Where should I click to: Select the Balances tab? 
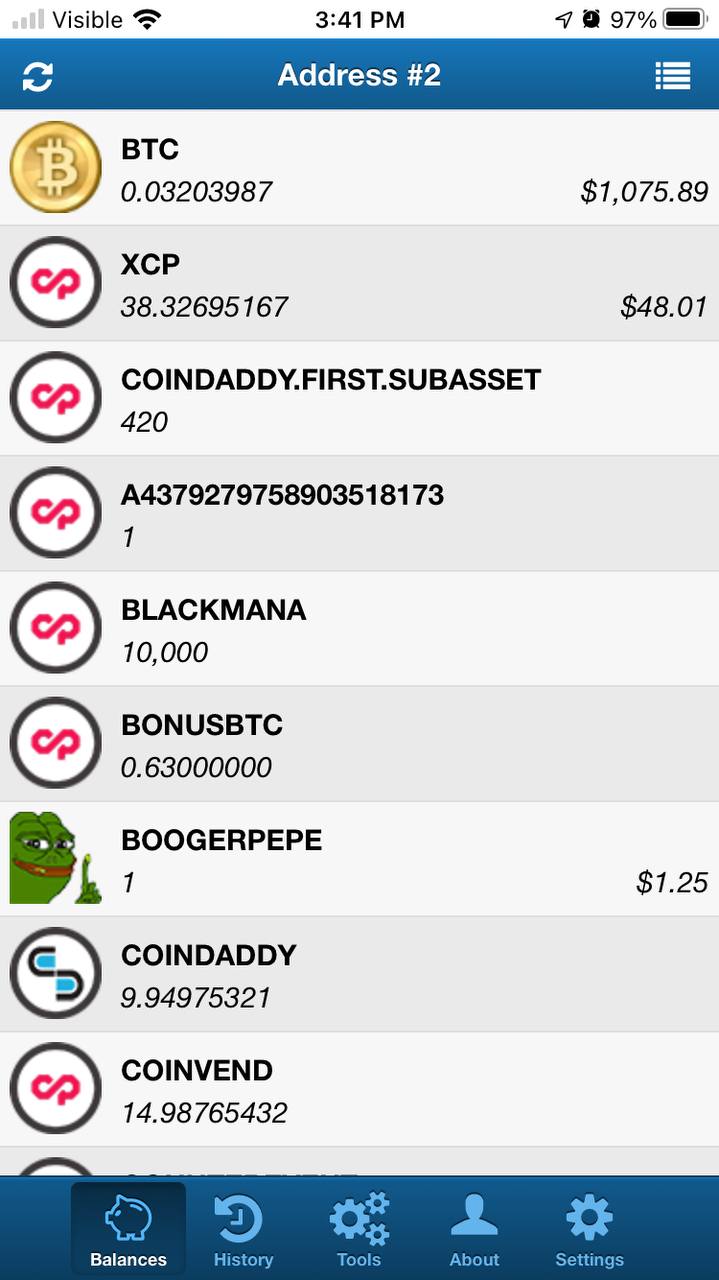128,1229
